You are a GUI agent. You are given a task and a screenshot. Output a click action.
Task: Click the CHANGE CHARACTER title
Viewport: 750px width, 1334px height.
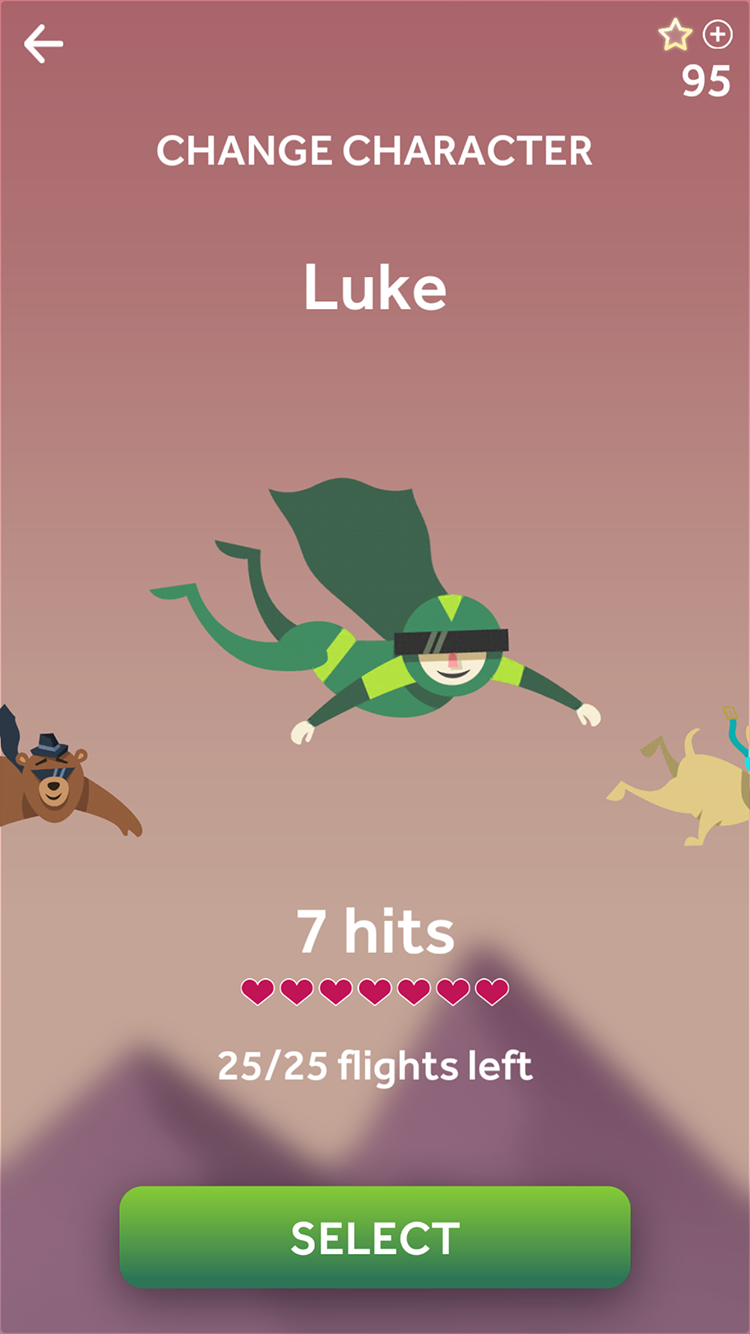click(x=375, y=151)
